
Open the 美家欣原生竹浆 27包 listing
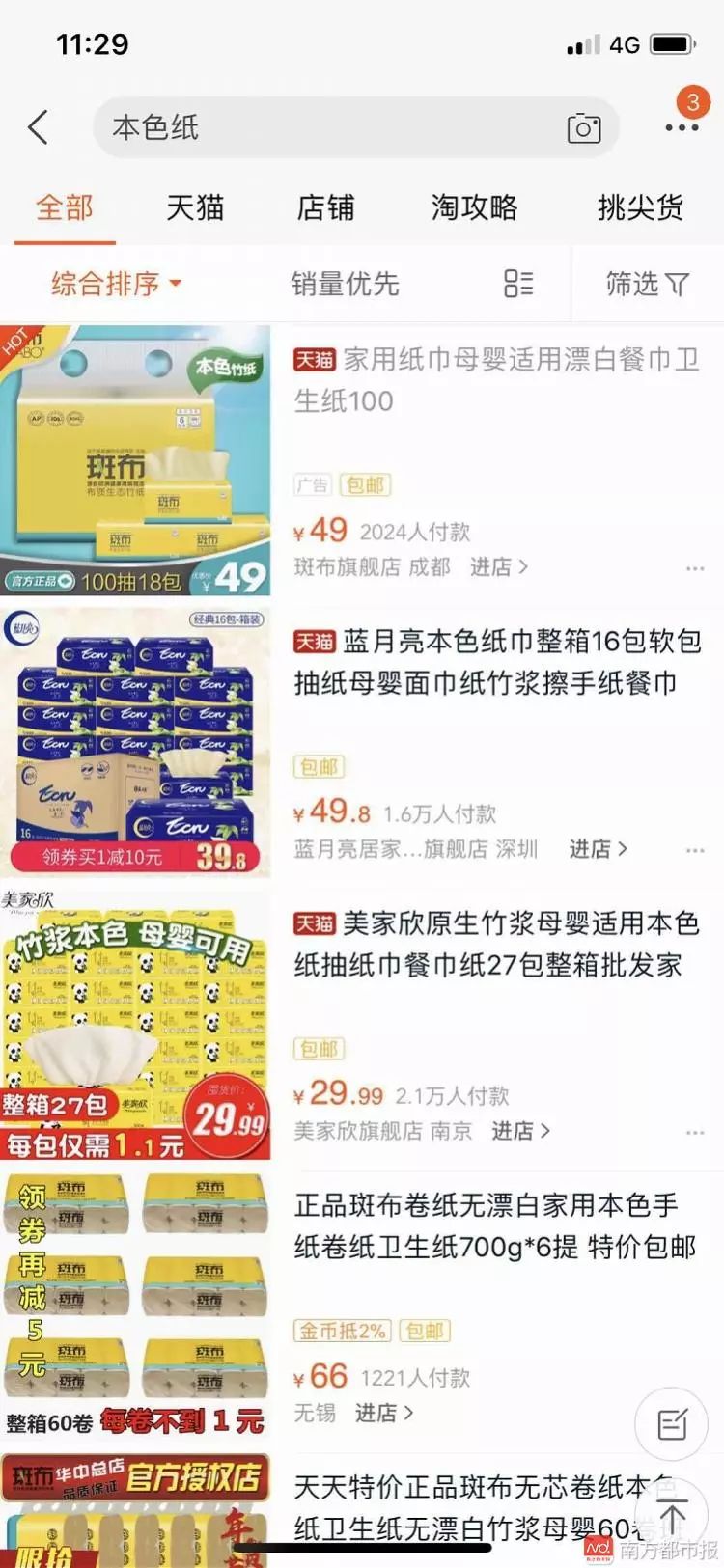[497, 944]
